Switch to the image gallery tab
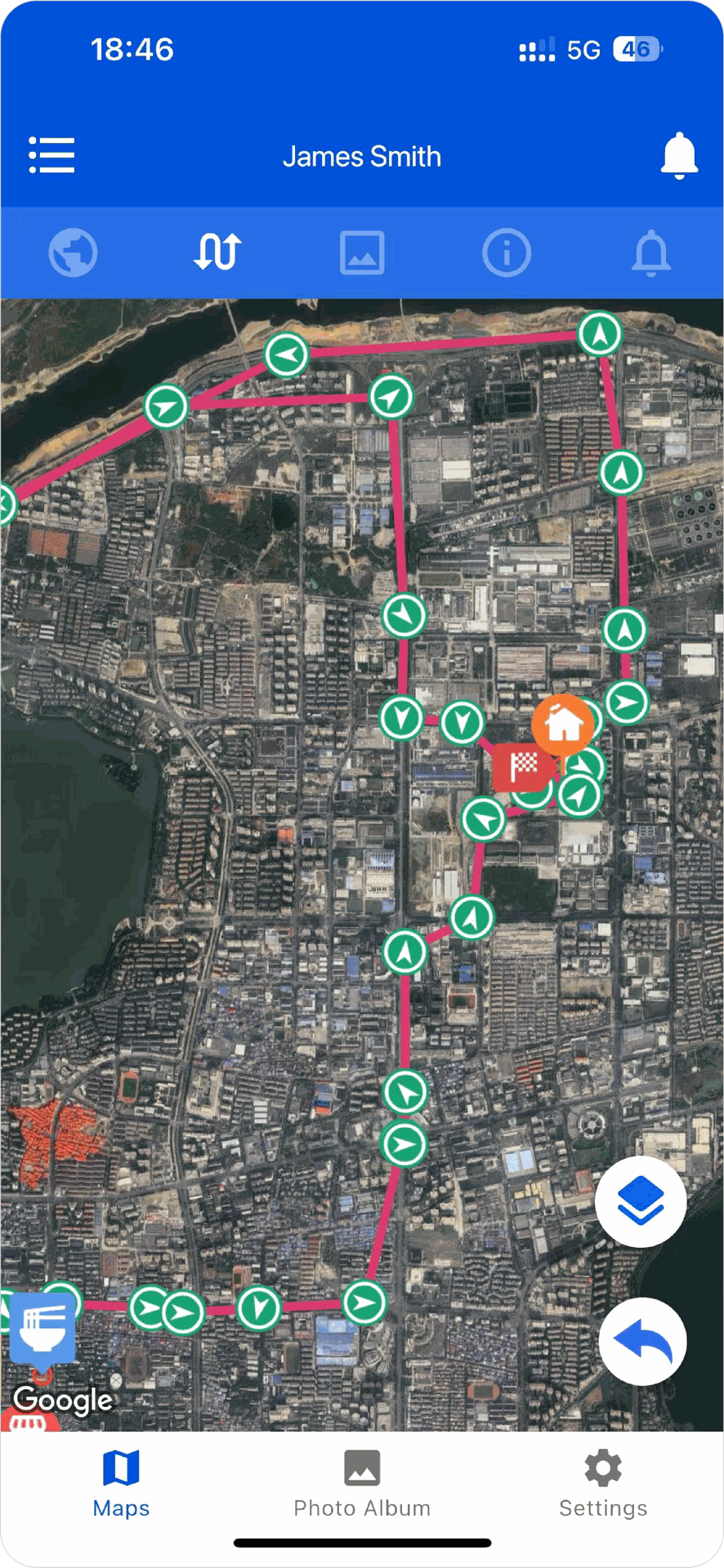The image size is (724, 1568). (362, 252)
